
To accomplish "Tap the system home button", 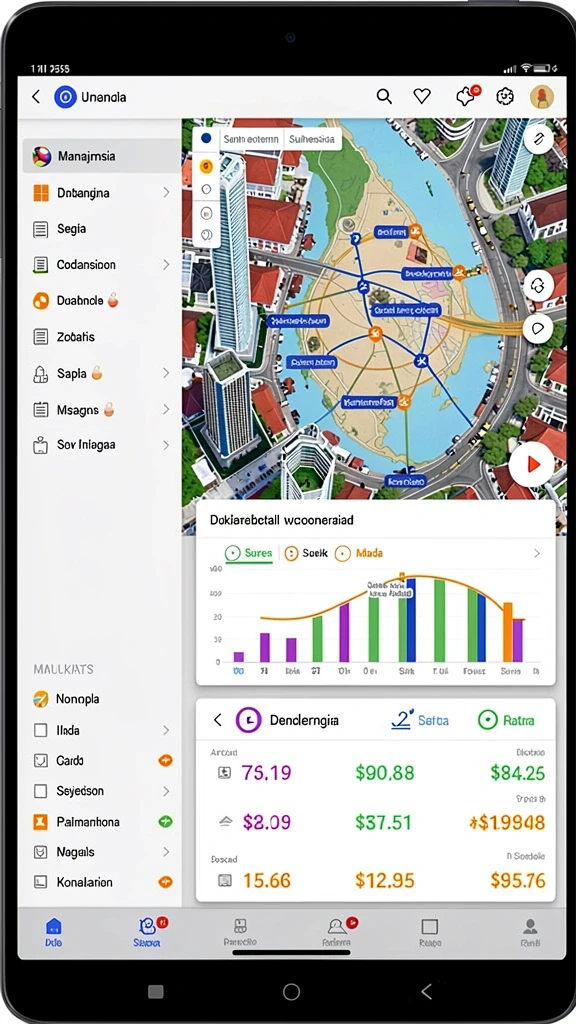I will [291, 991].
